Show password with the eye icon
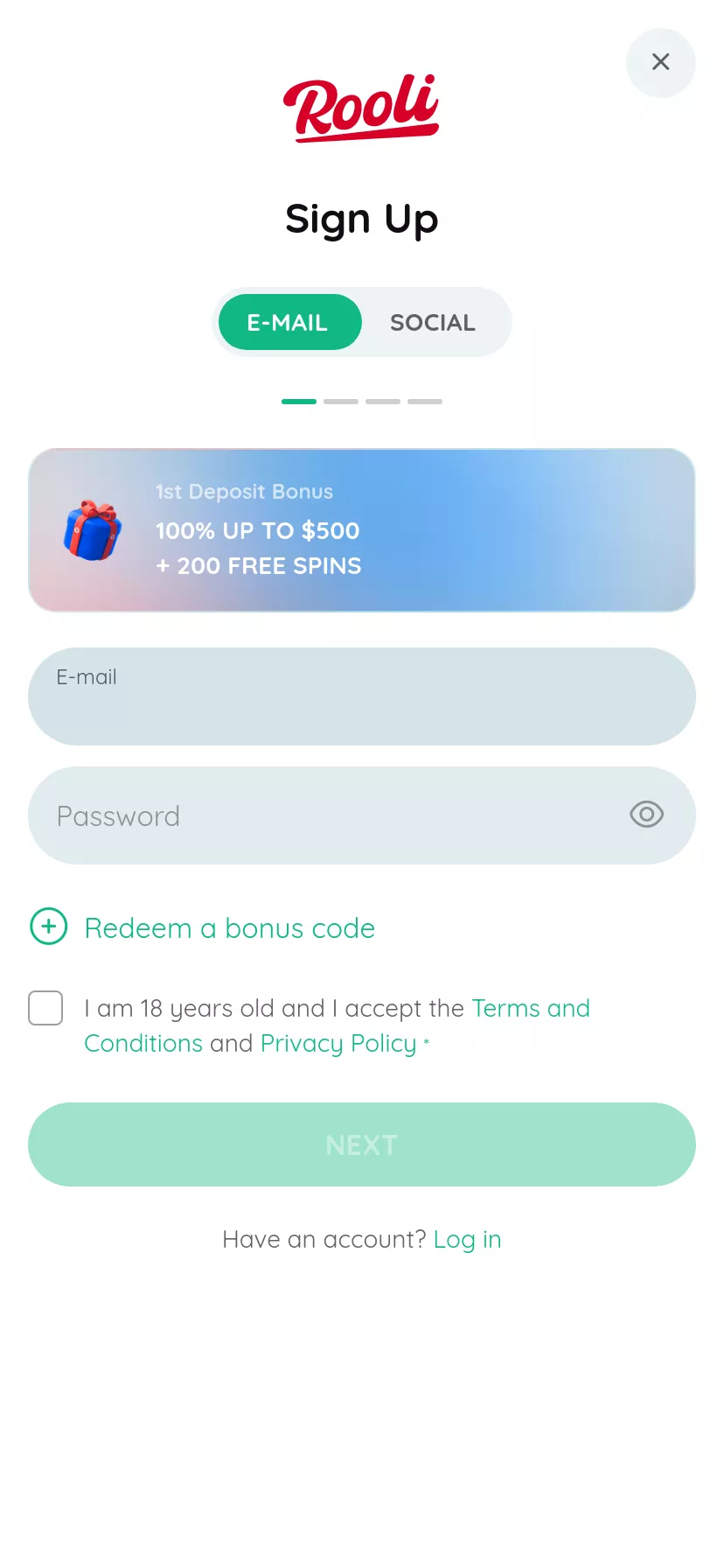The height and width of the screenshot is (1568, 724). (x=647, y=815)
